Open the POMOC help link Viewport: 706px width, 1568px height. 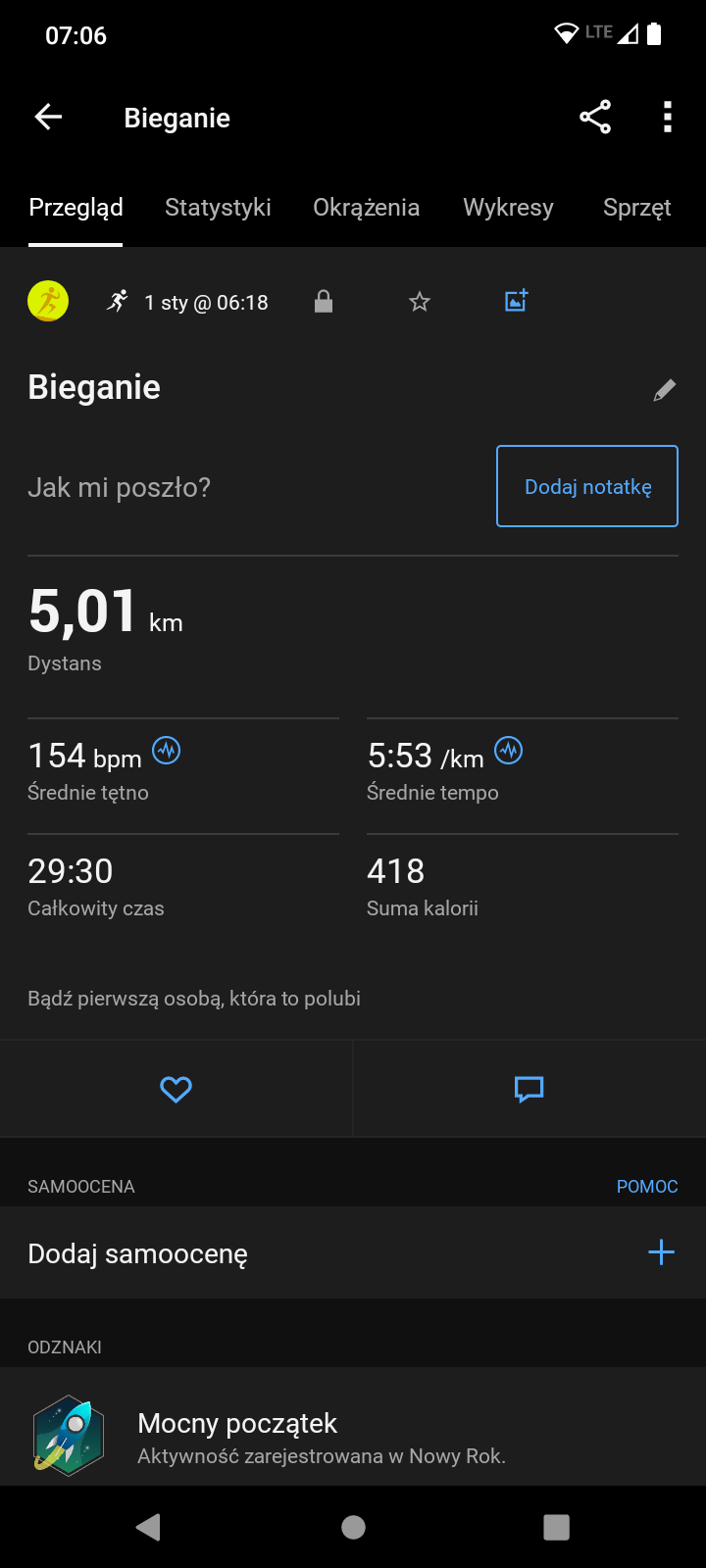point(647,1187)
